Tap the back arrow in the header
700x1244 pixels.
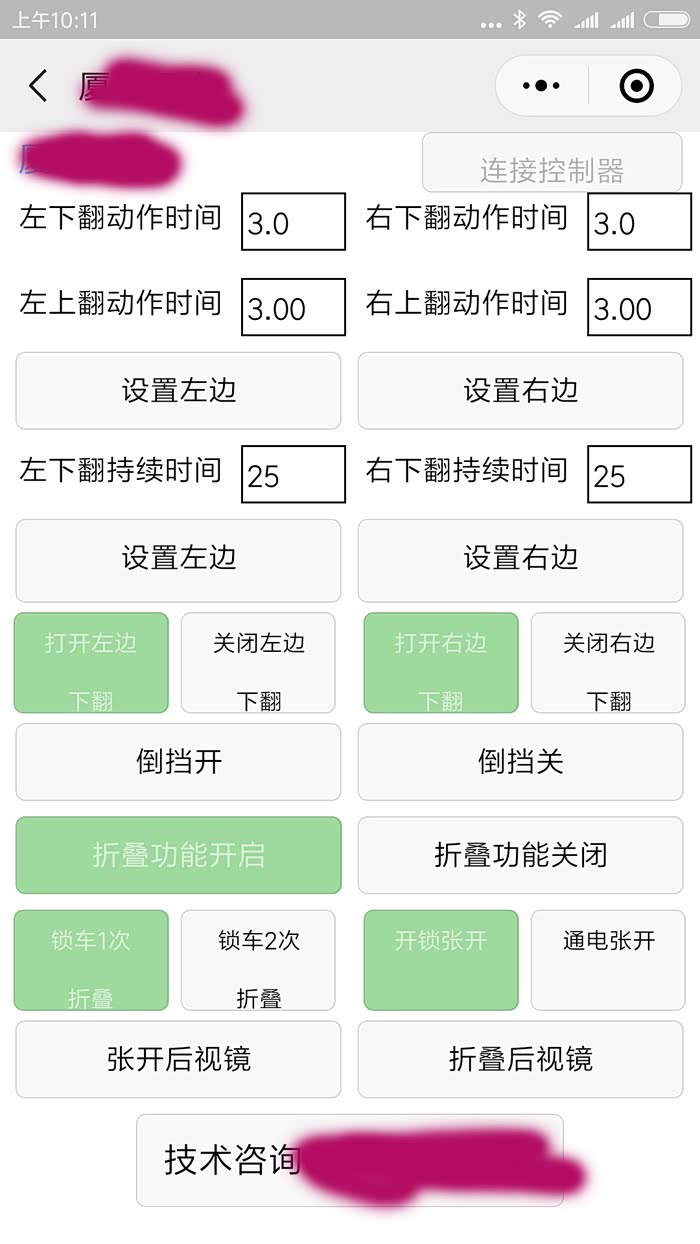click(38, 86)
